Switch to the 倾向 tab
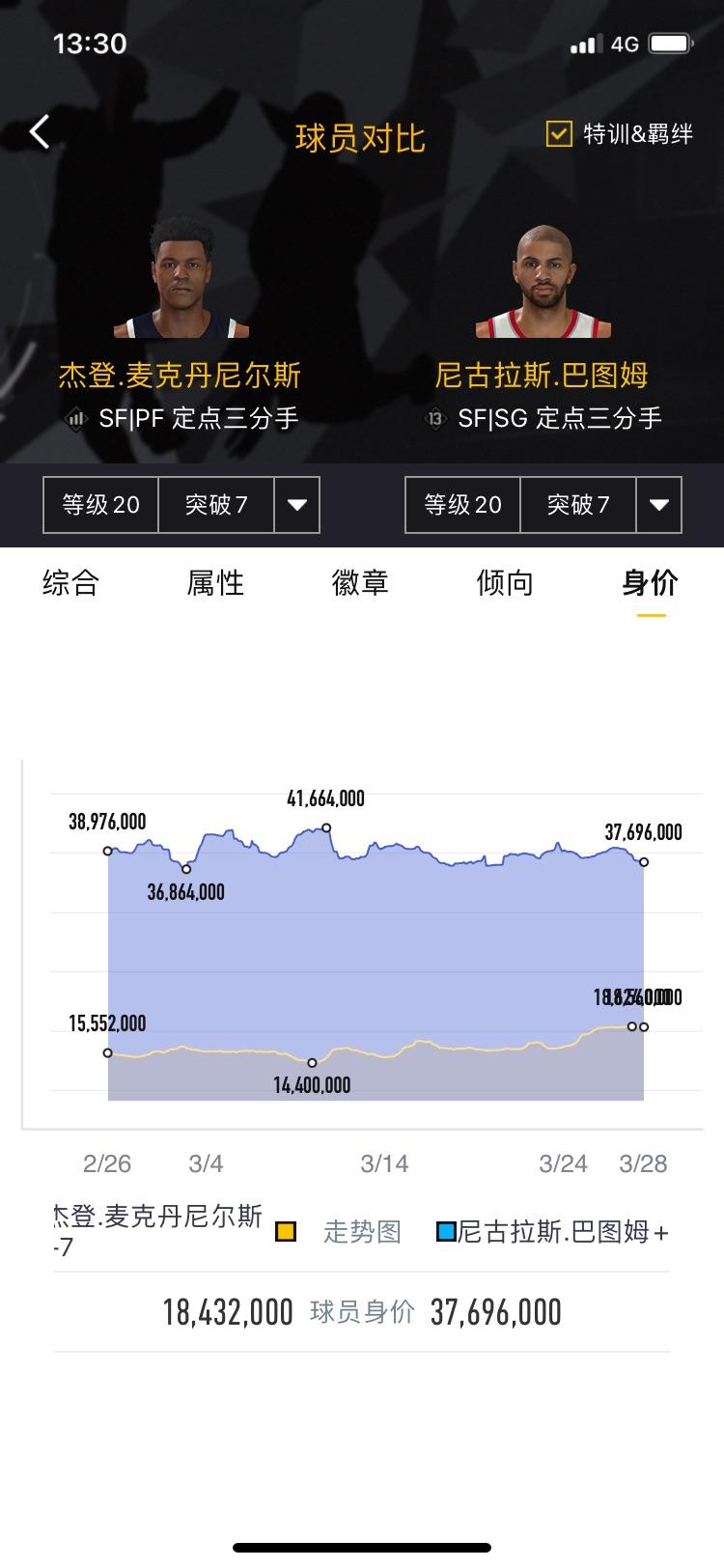 point(505,583)
